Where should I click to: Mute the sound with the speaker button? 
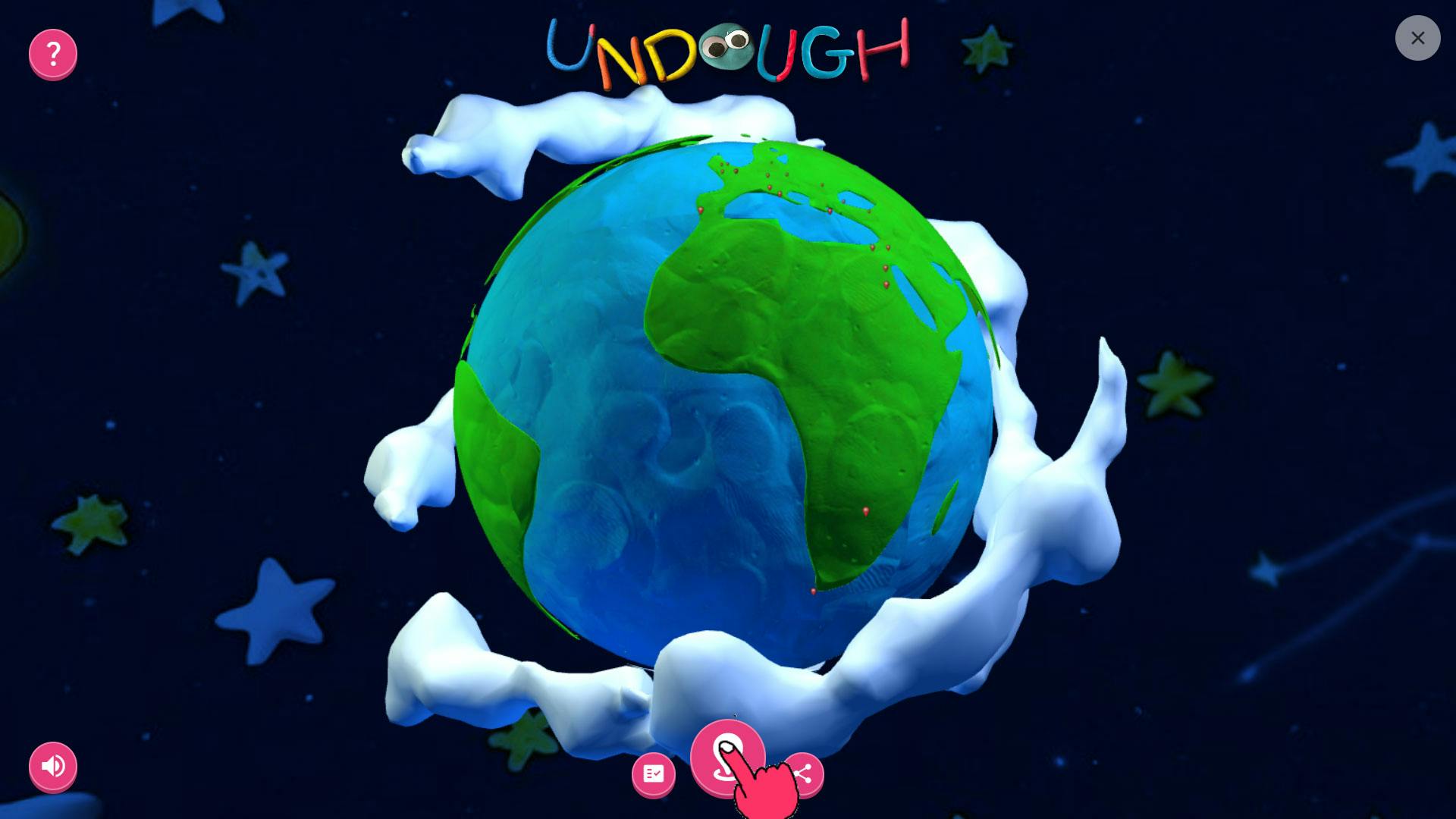(x=53, y=766)
